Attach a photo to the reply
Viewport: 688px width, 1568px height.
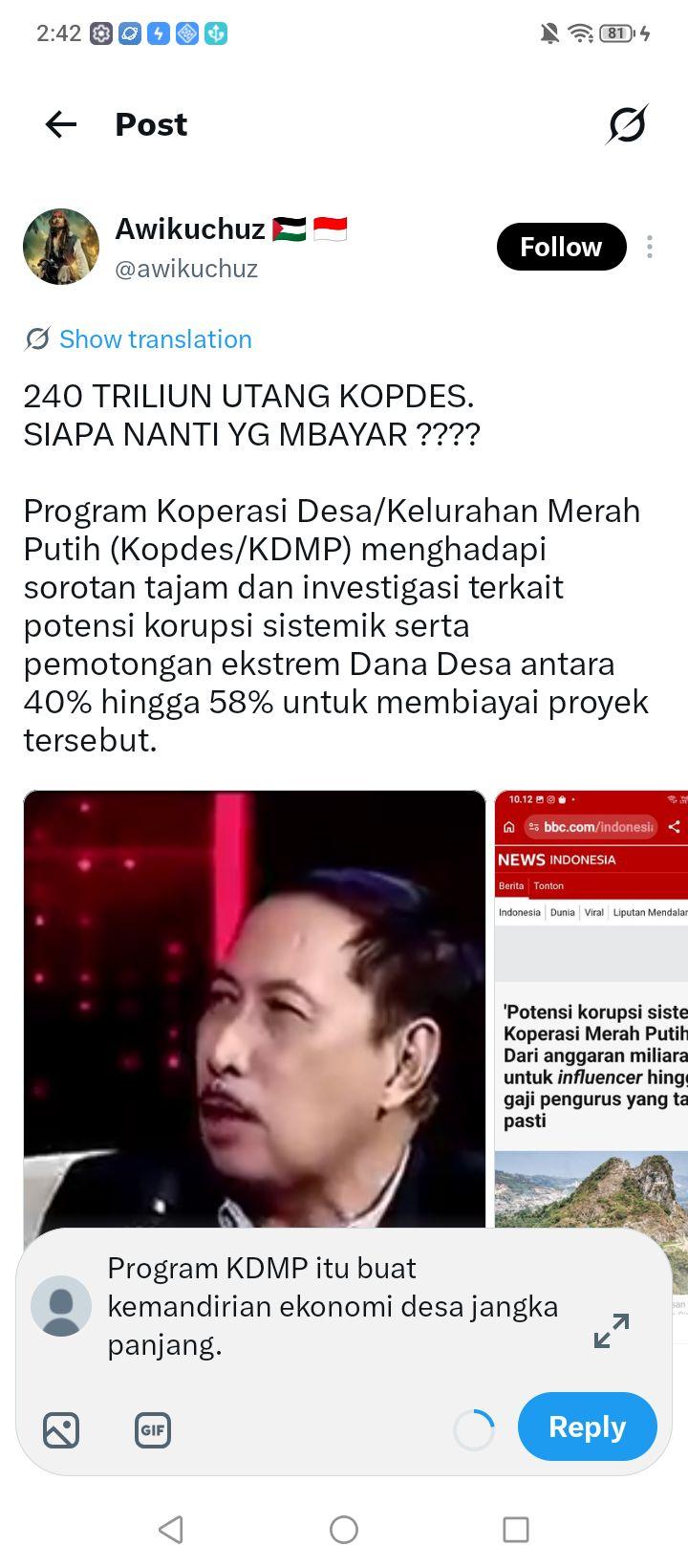[x=61, y=1430]
